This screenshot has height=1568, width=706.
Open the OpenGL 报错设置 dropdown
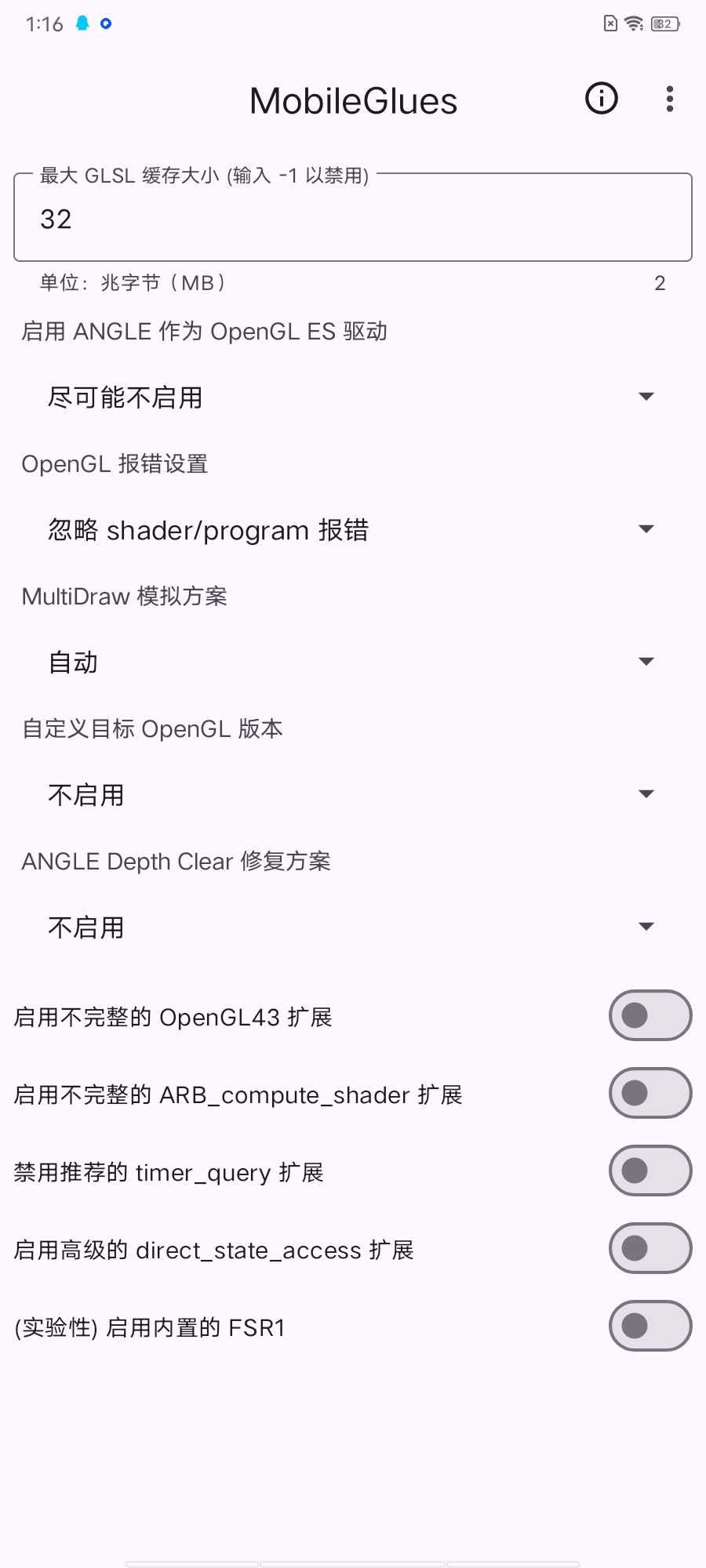[x=353, y=529]
